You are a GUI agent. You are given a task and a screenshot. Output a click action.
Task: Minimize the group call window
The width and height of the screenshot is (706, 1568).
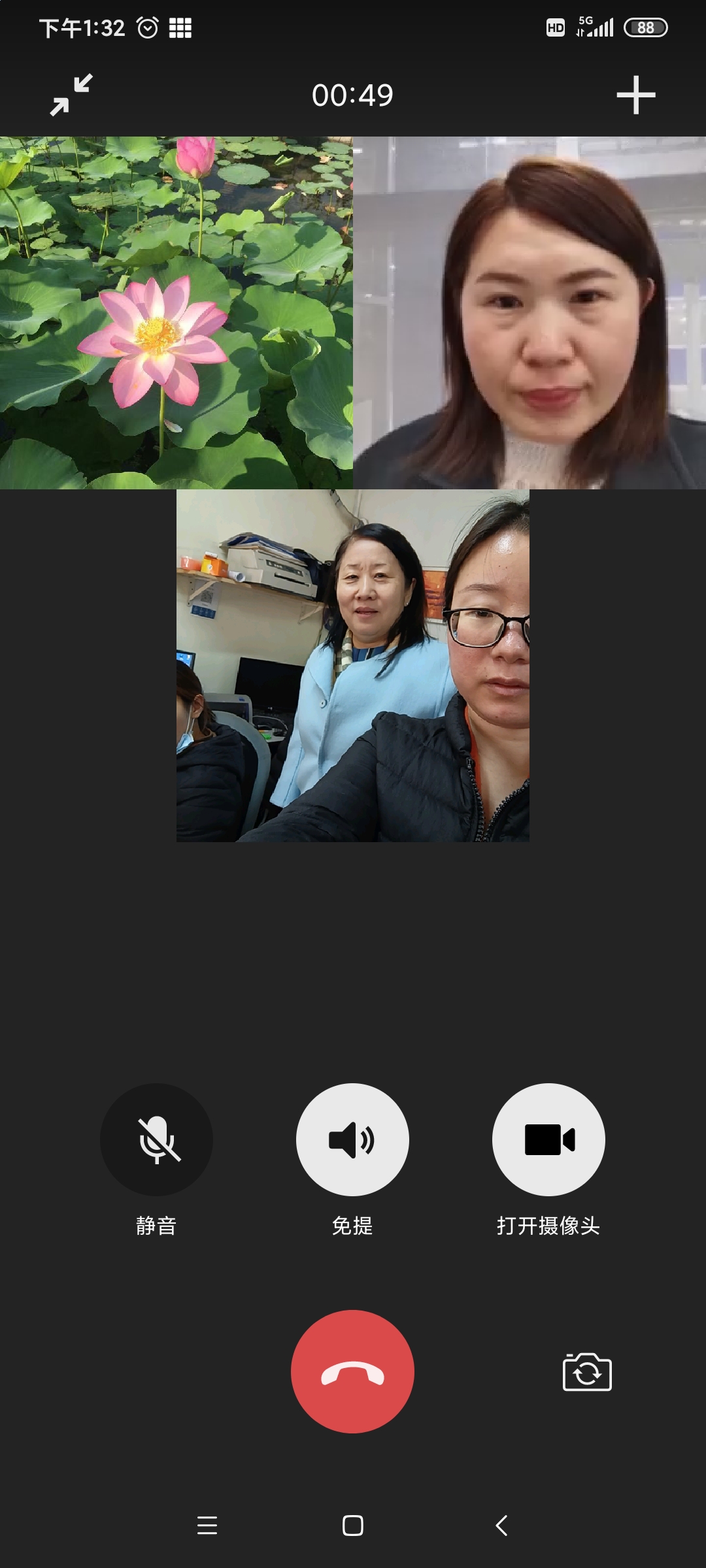(x=71, y=95)
